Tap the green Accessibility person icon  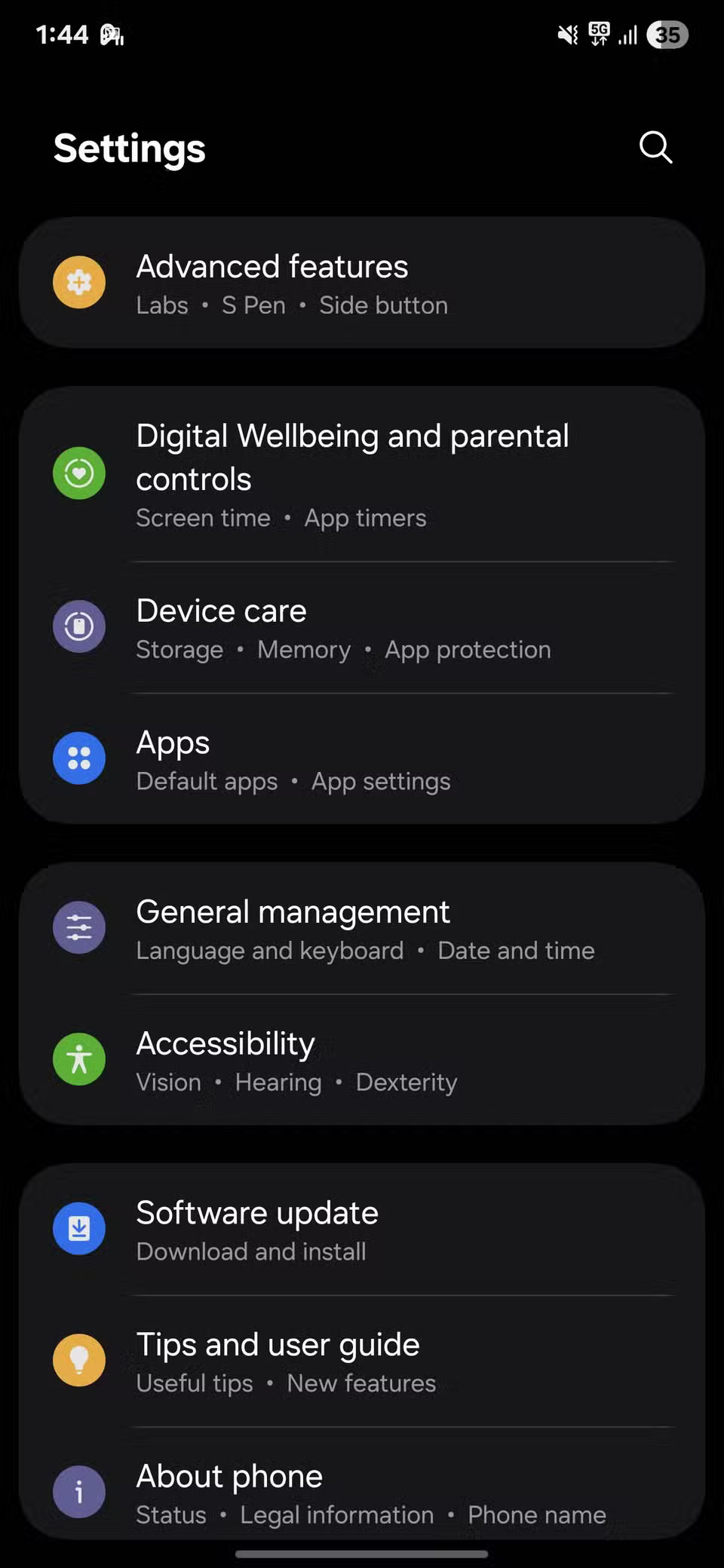click(78, 1059)
